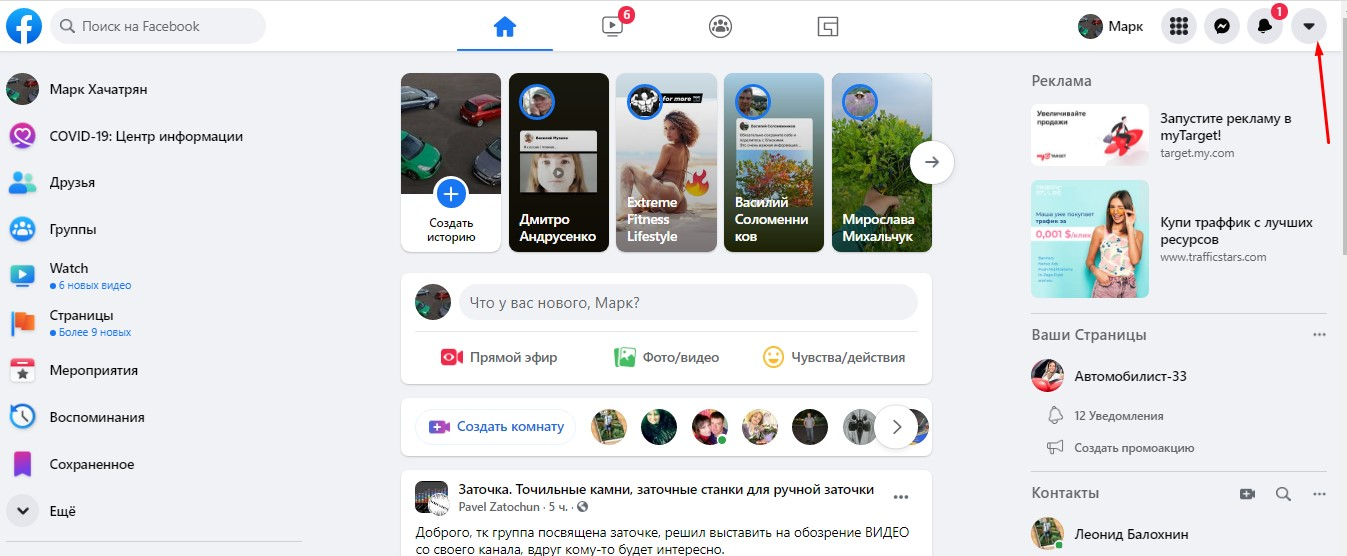The width and height of the screenshot is (1347, 556).
Task: Choose Чувства/действия option
Action: (x=833, y=357)
